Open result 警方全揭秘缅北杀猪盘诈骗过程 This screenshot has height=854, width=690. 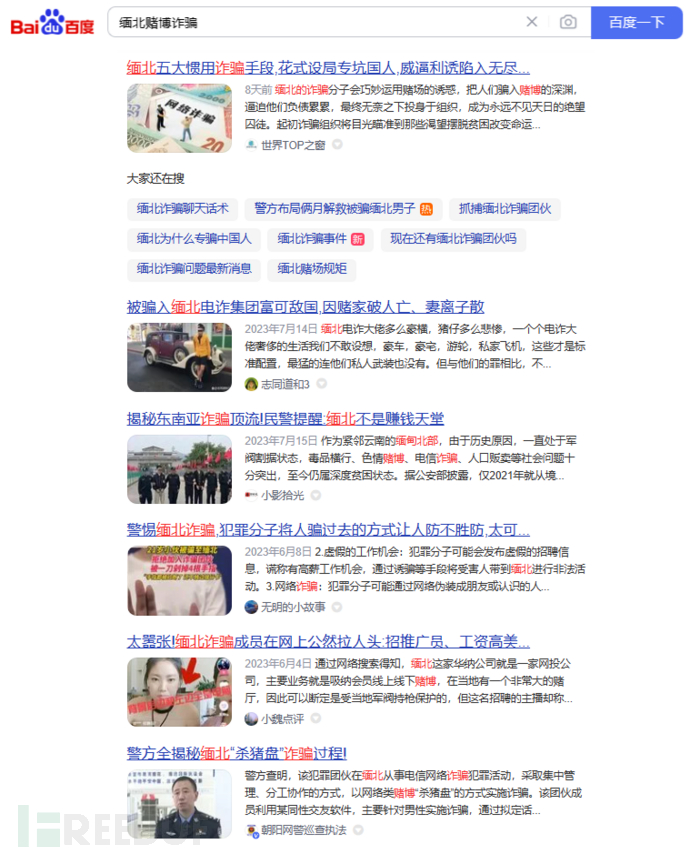click(236, 752)
